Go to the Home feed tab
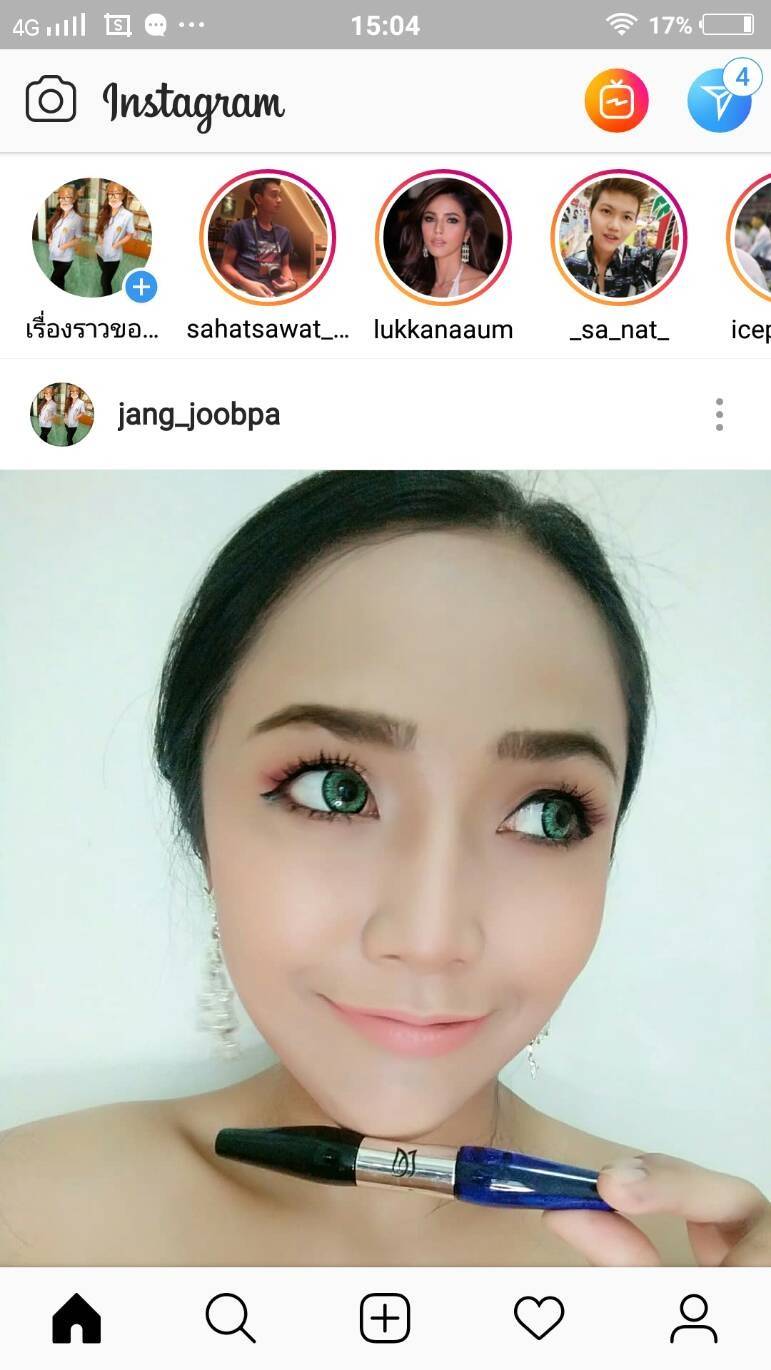 point(77,1318)
